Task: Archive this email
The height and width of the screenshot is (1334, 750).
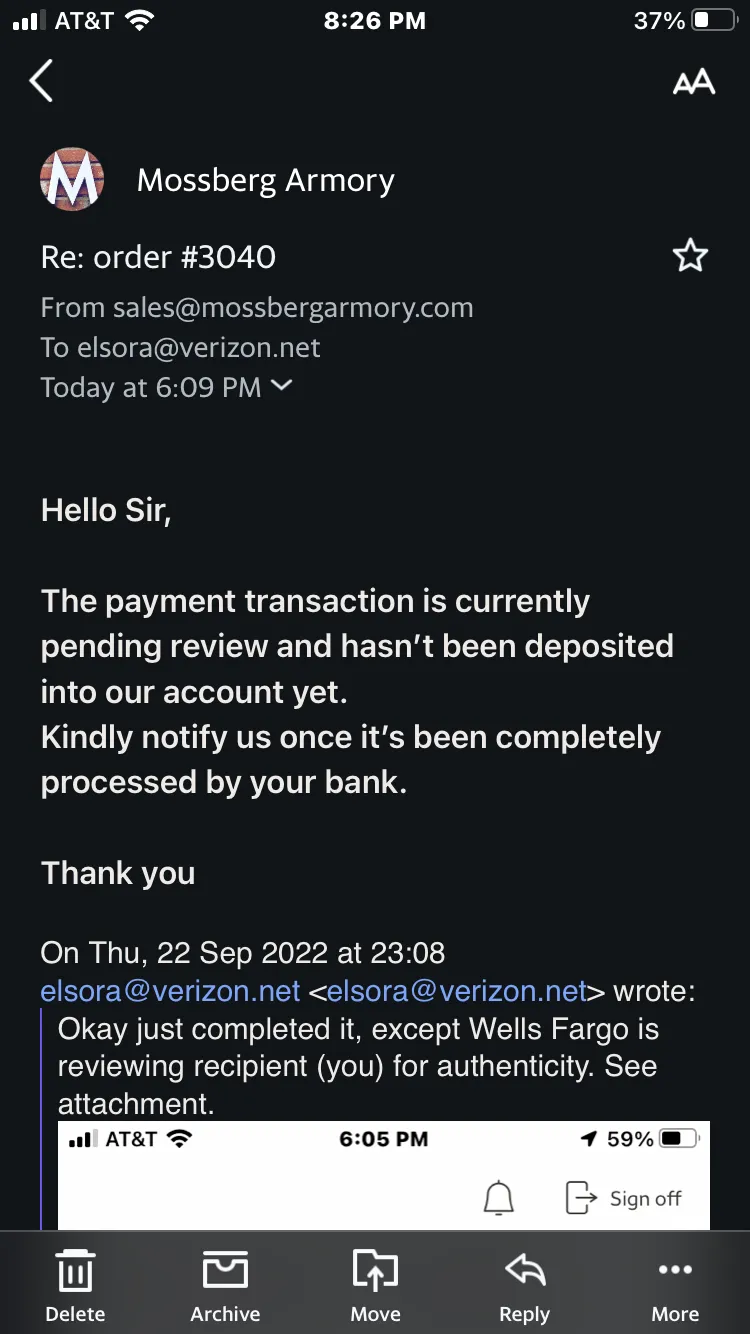Action: [x=225, y=1286]
